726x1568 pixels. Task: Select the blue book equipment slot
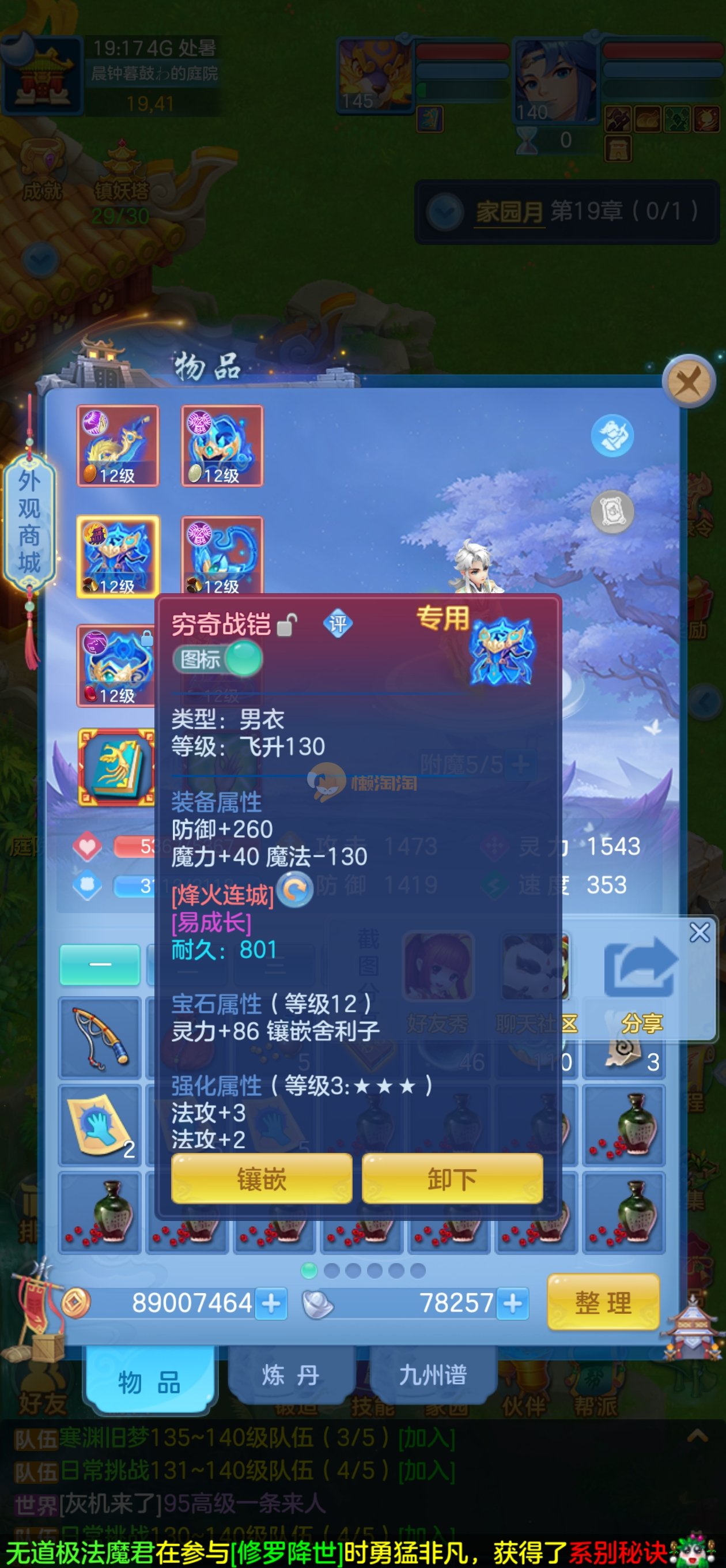[x=116, y=766]
